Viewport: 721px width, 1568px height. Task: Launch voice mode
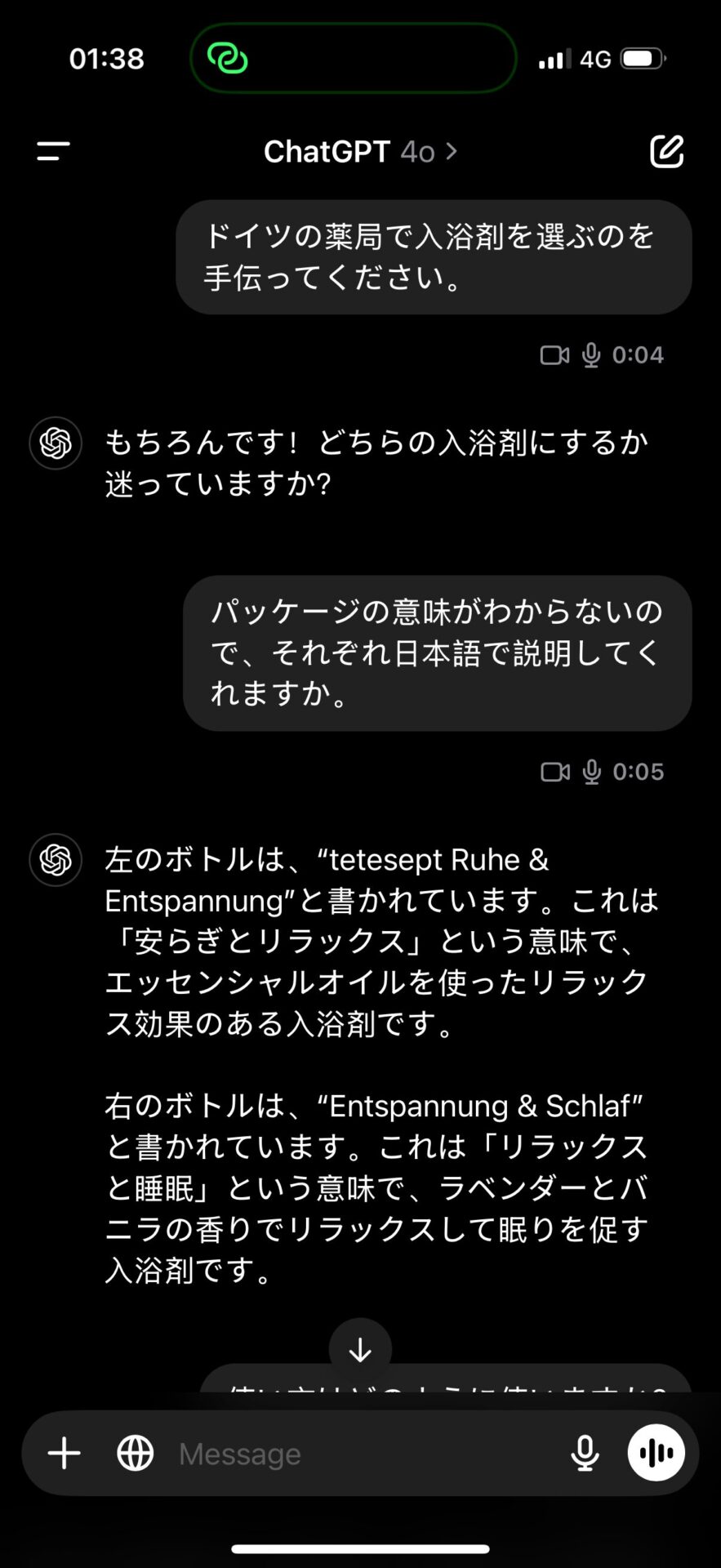point(656,1453)
